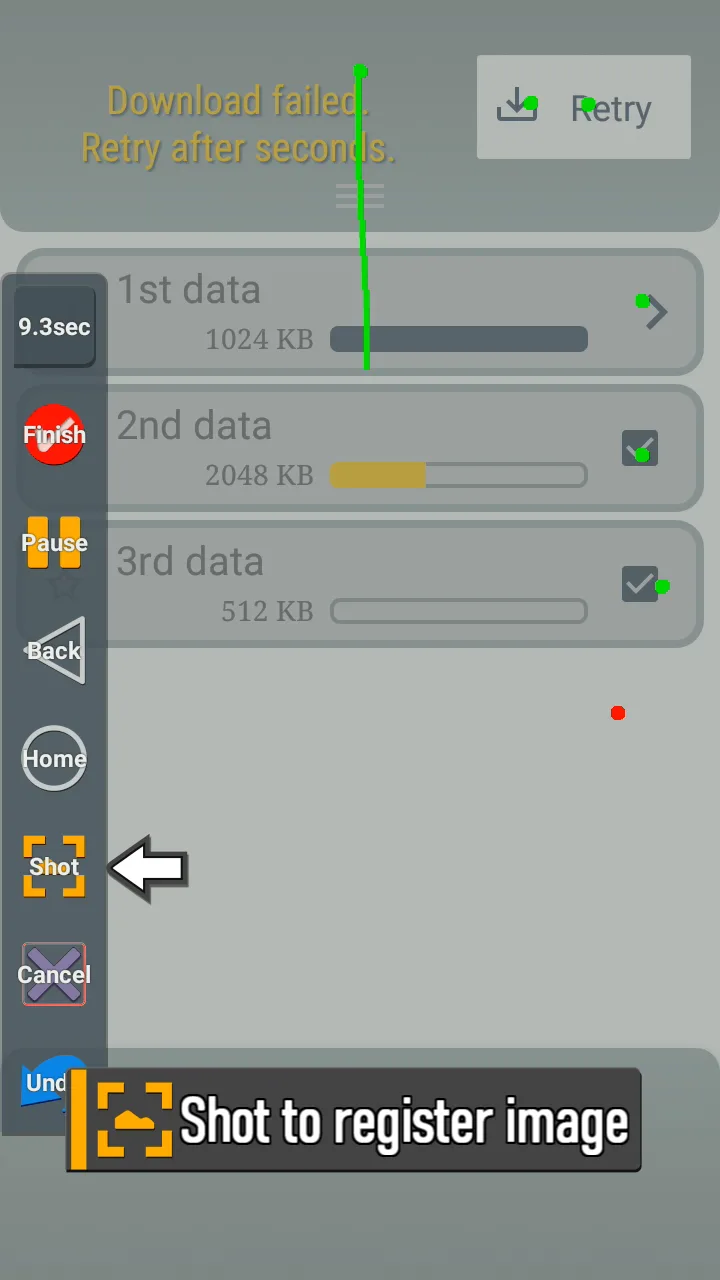Tap the download icon inside the Retry button
Viewport: 720px width, 1280px height.
pos(517,104)
